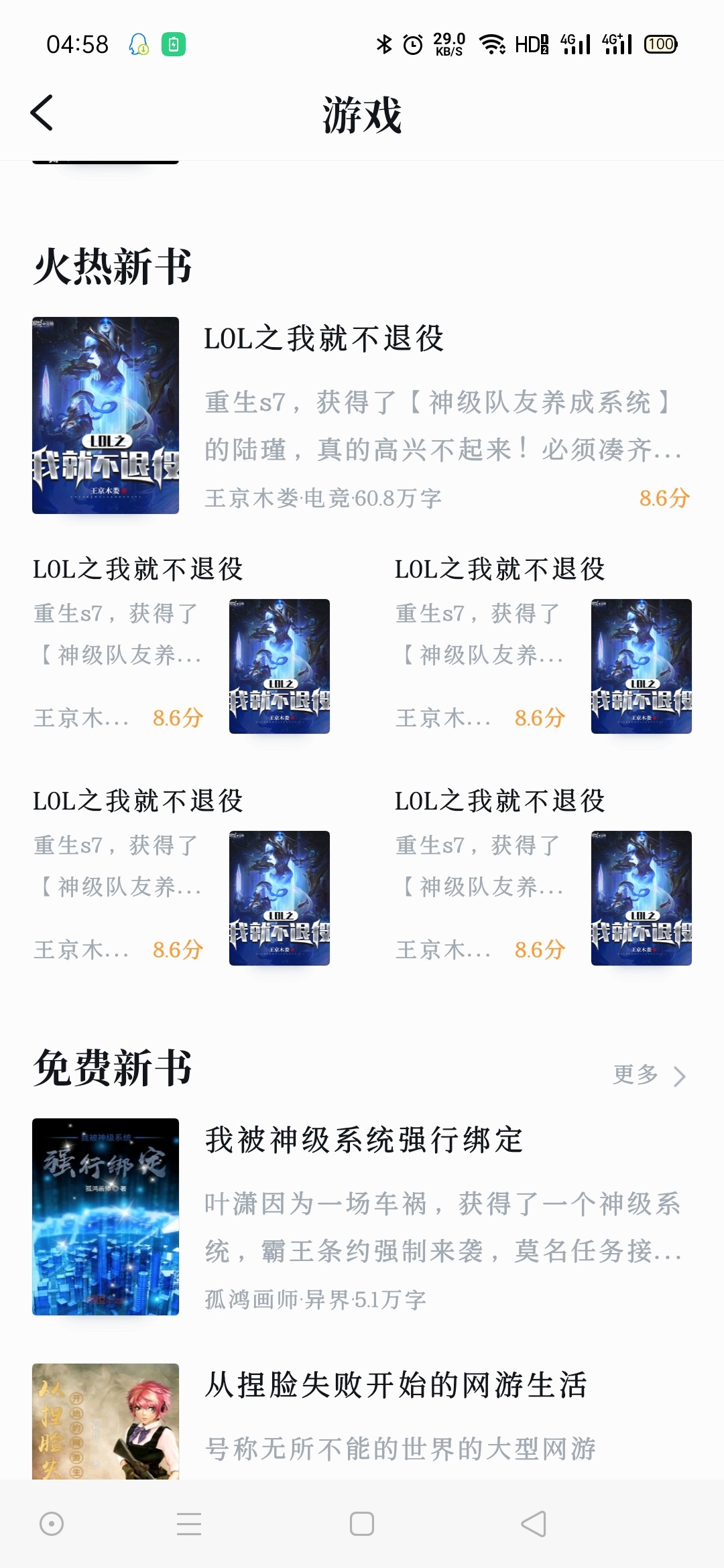The width and height of the screenshot is (724, 1568).
Task: Open the book listing showing 电竞·60.8万字
Action: coord(362,415)
